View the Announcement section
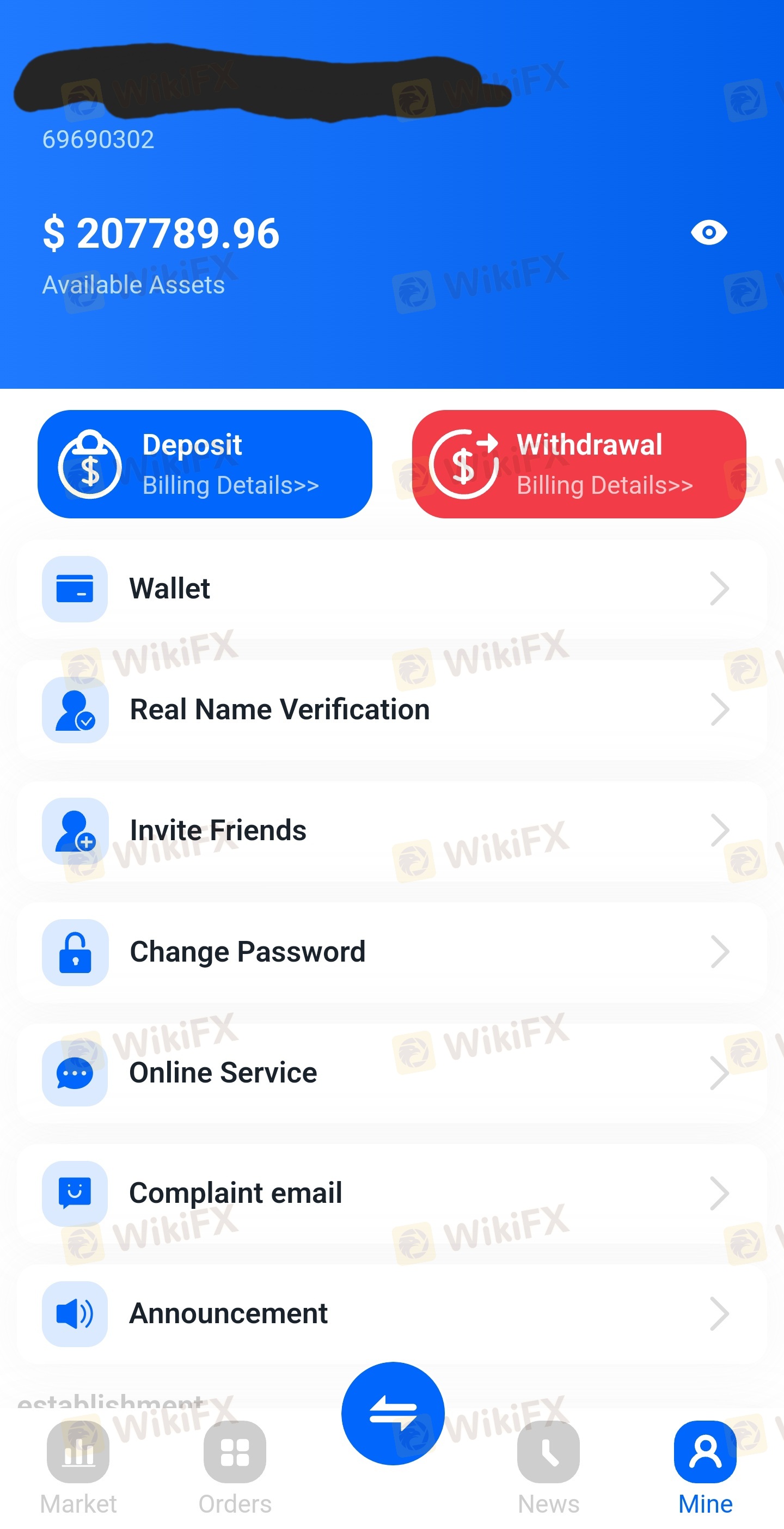 tap(391, 1314)
